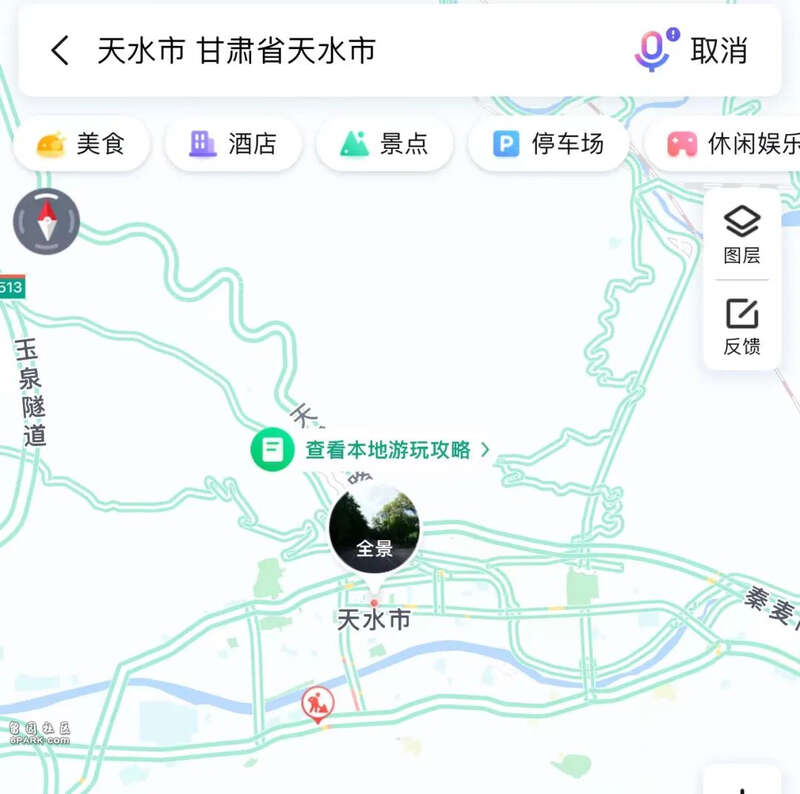Screen dimensions: 800x794
Task: Open 反馈 feedback
Action: coord(742,326)
